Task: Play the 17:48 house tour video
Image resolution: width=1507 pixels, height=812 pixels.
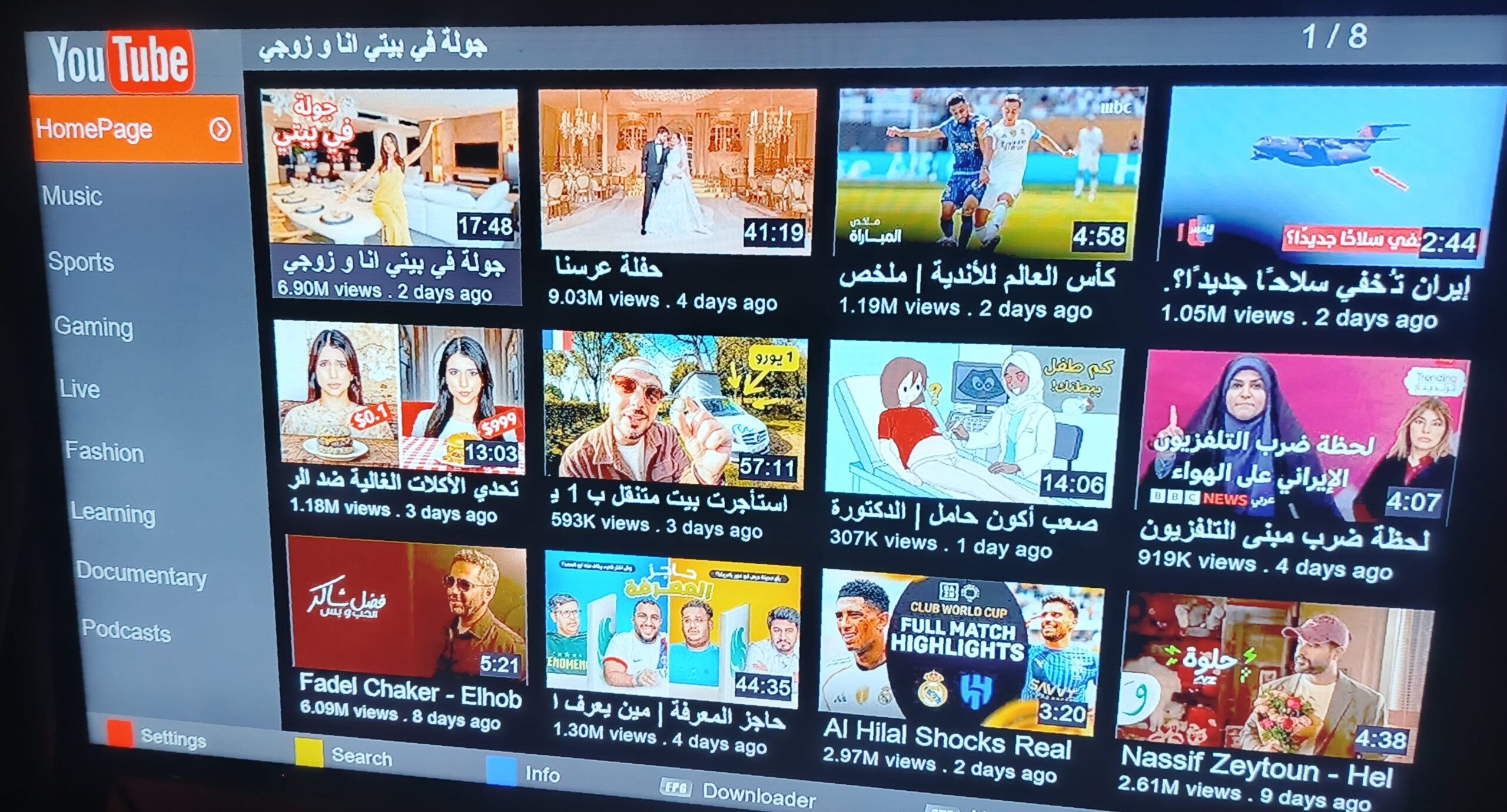Action: 391,169
